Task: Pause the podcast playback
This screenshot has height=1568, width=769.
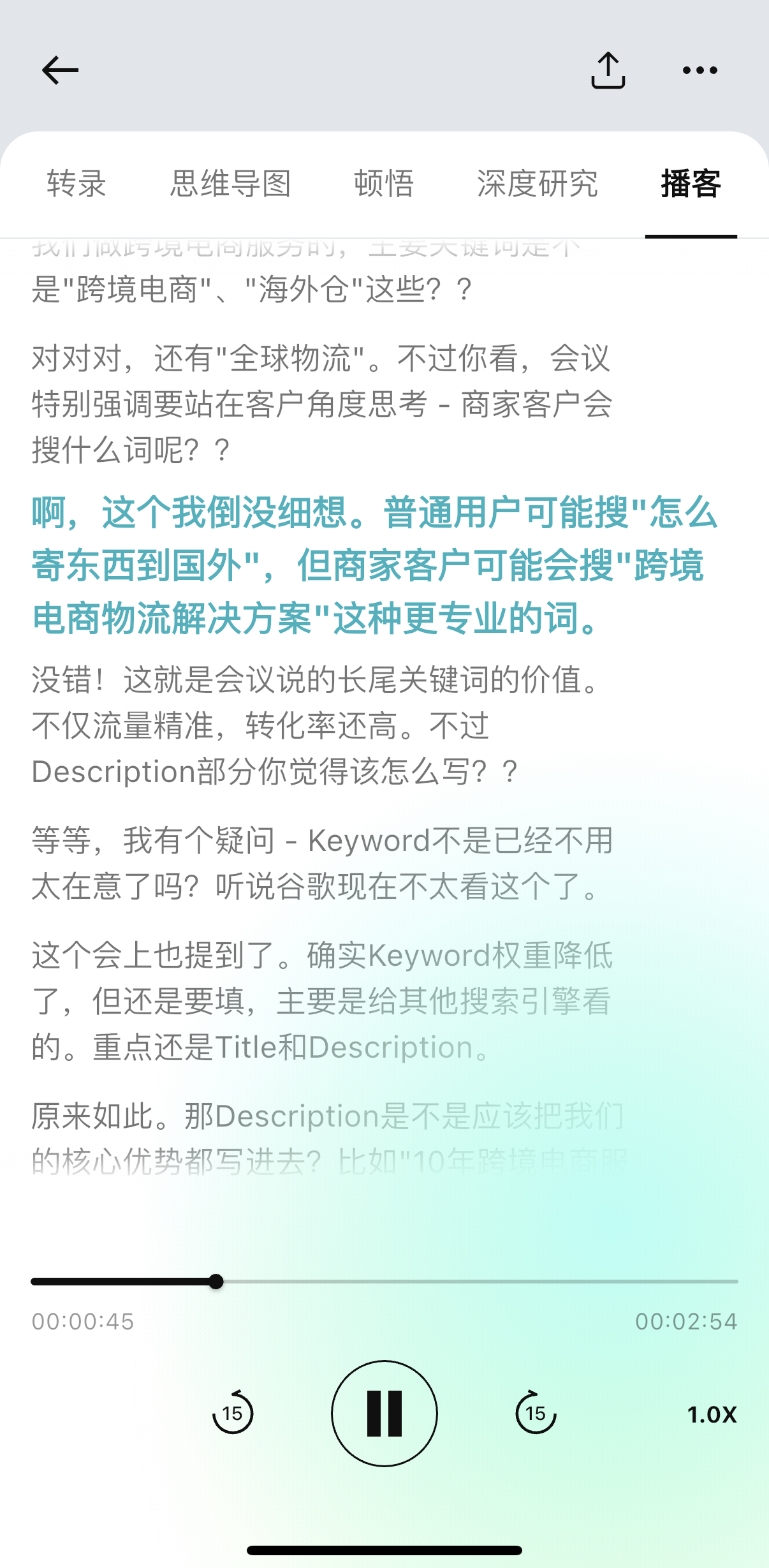Action: (x=384, y=1414)
